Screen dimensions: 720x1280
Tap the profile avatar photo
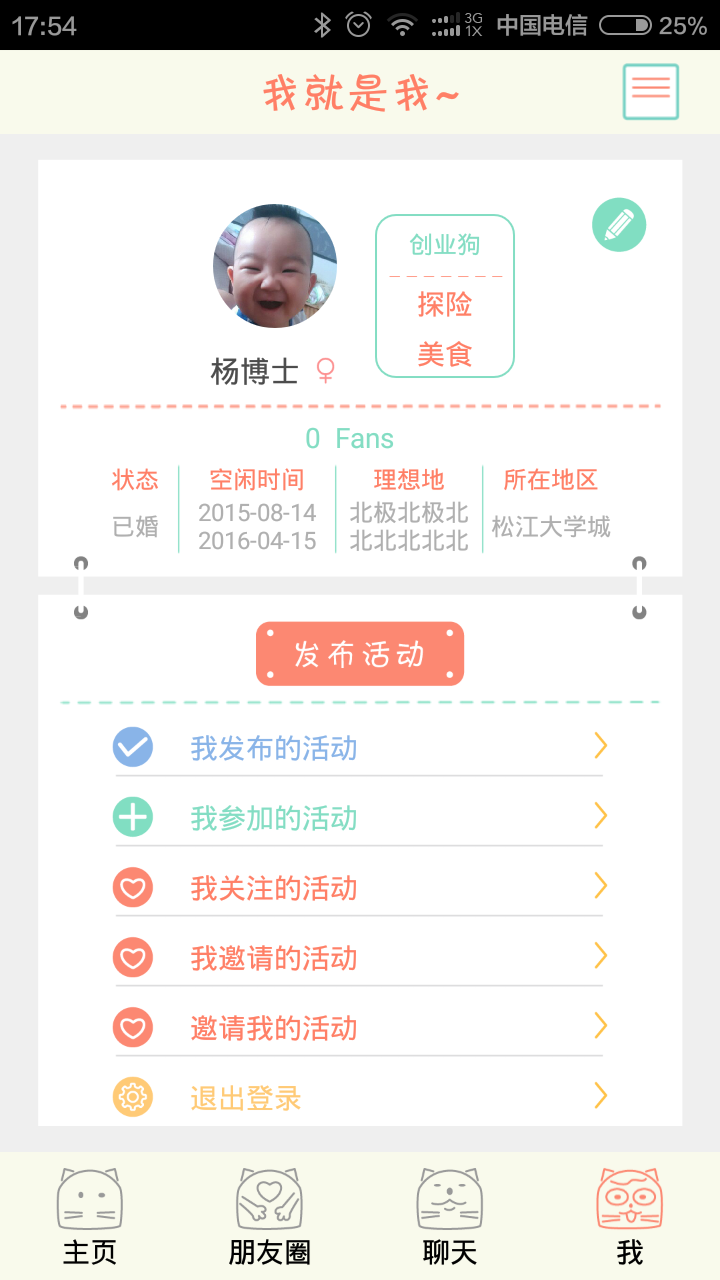pos(275,266)
